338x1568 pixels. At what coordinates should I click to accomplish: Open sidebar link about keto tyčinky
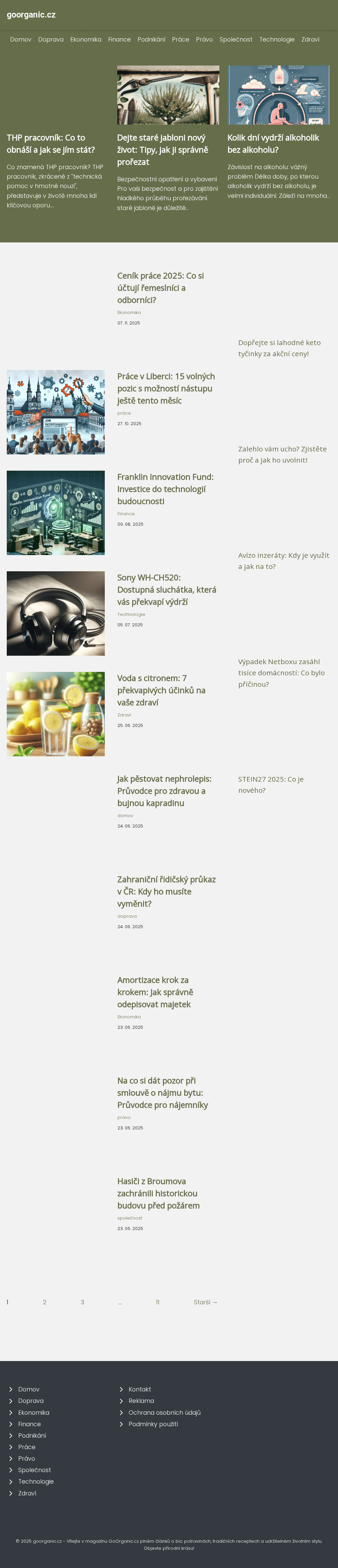tap(279, 348)
